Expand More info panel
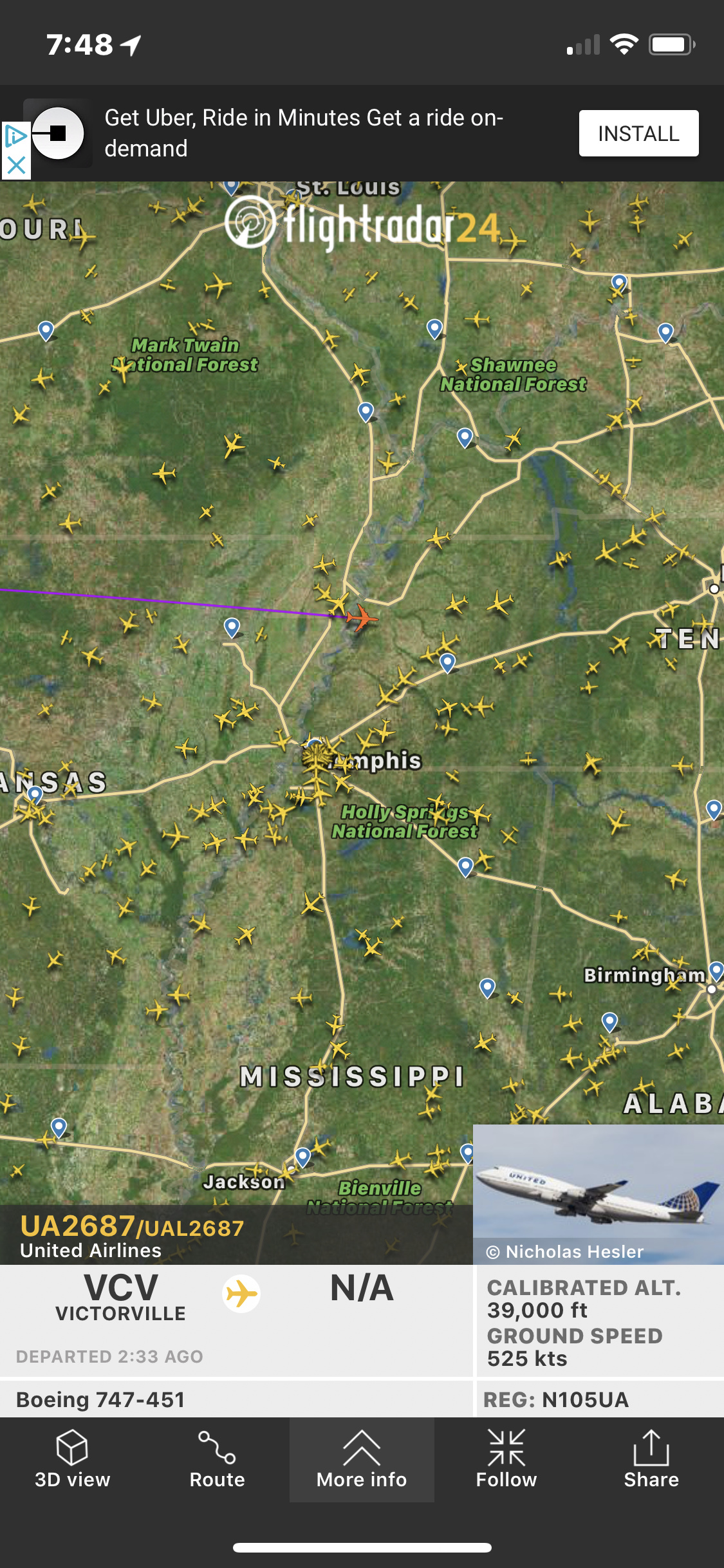 click(362, 1459)
